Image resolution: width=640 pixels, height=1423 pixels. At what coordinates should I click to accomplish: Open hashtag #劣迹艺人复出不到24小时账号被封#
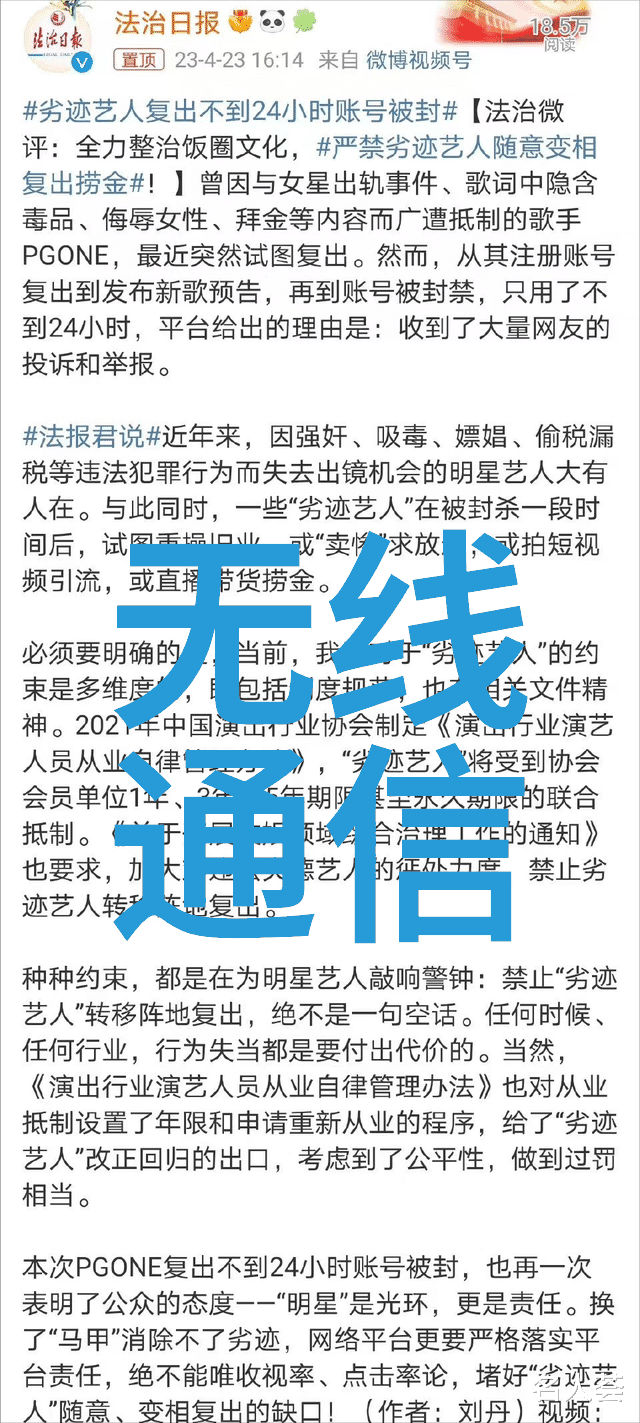[240, 111]
